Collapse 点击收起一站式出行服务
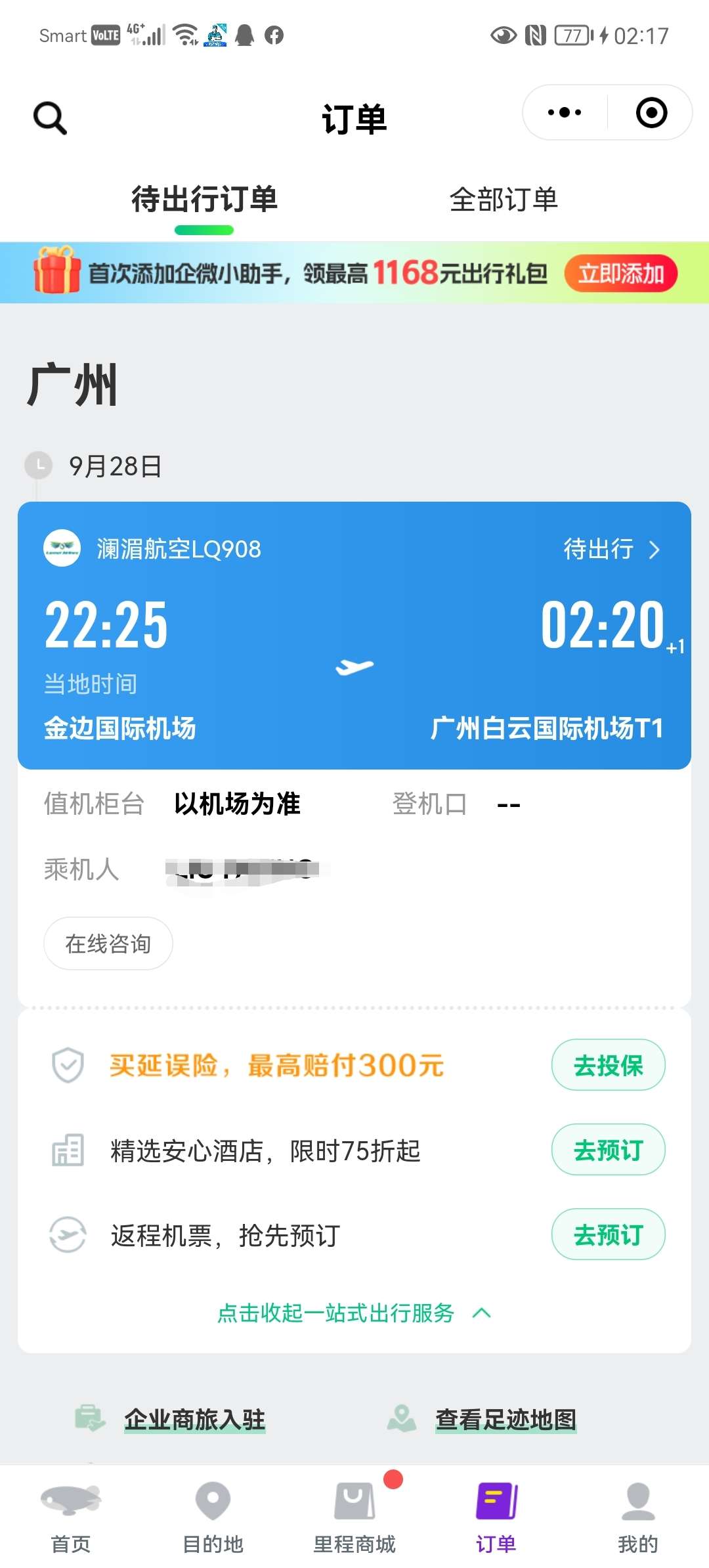The height and width of the screenshot is (1568, 709). 354,1313
